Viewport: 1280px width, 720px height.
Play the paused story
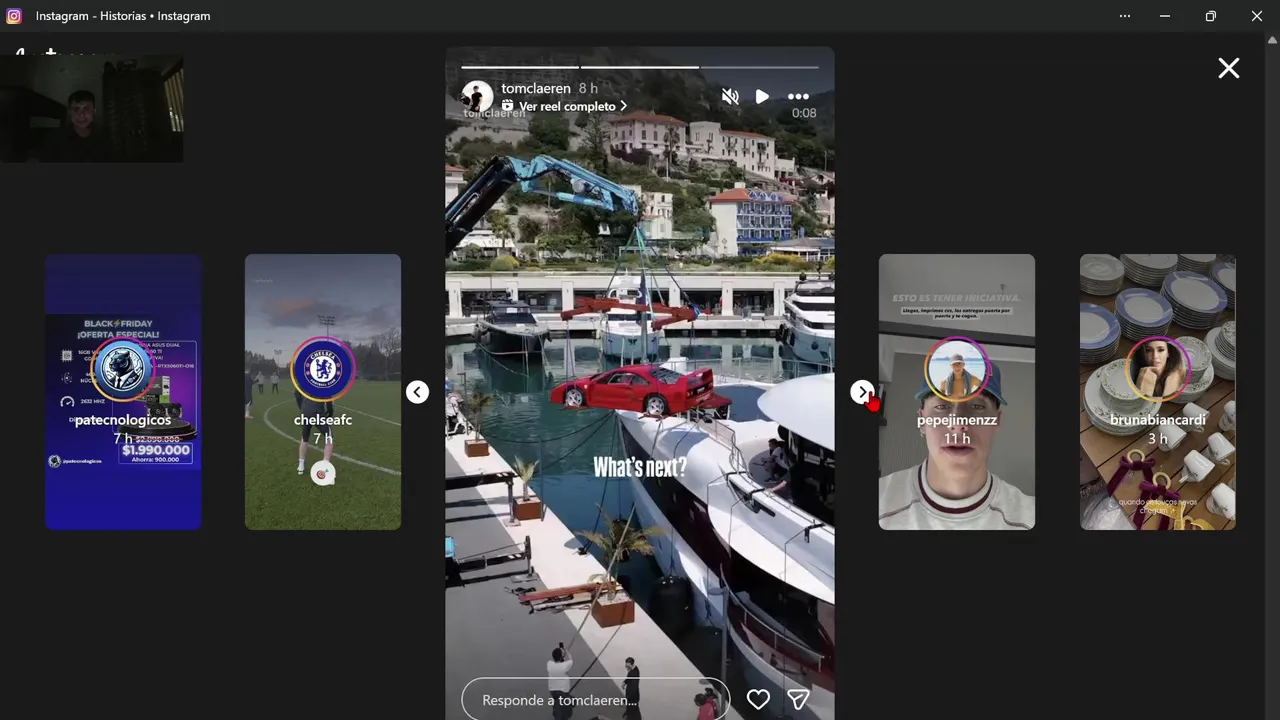(x=762, y=97)
